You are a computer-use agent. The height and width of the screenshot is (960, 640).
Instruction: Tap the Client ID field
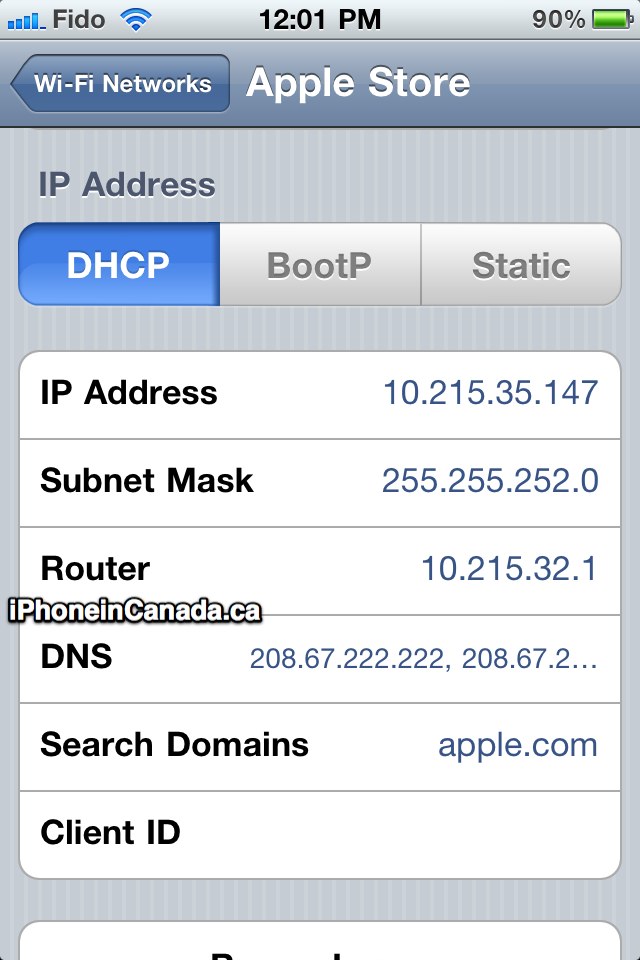point(320,834)
